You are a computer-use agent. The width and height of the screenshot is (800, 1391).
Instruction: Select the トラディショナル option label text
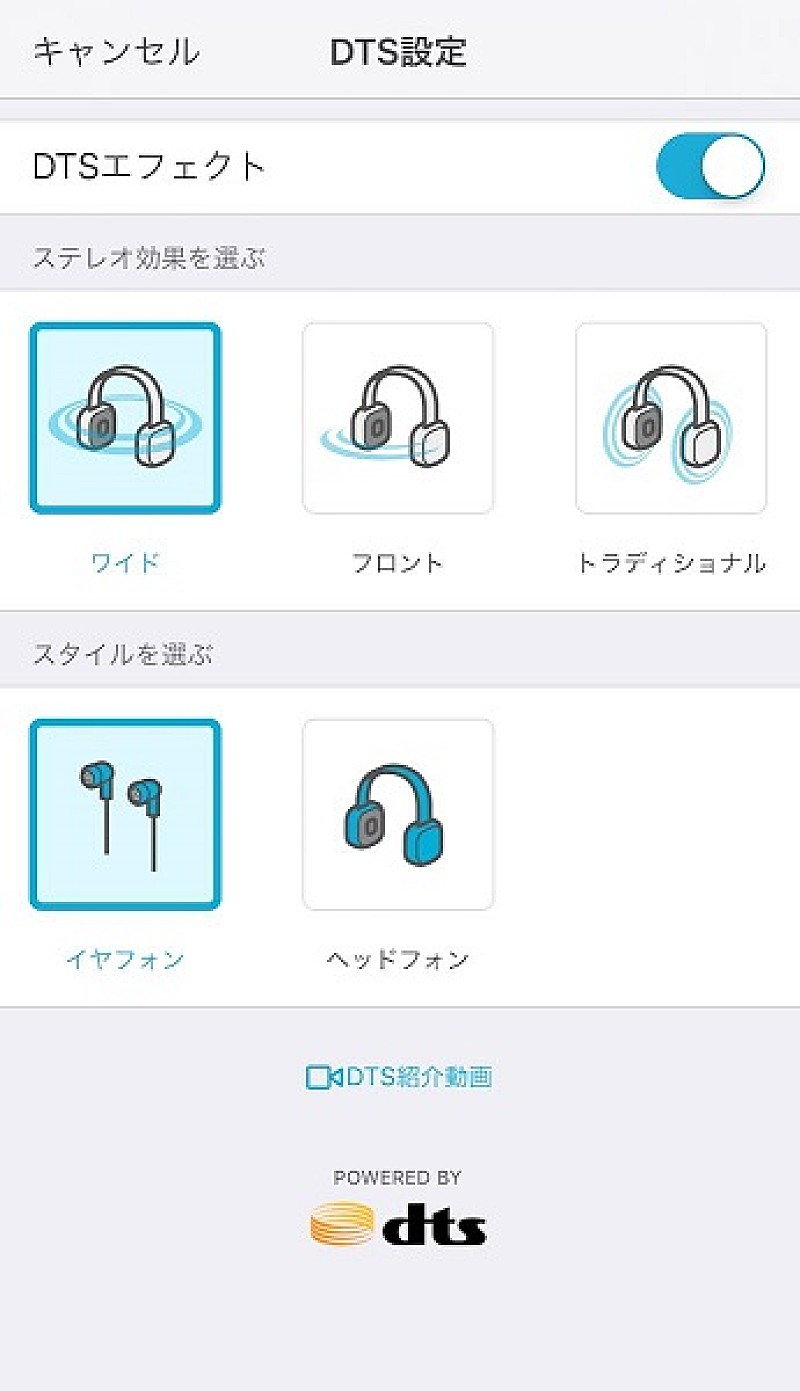point(671,563)
